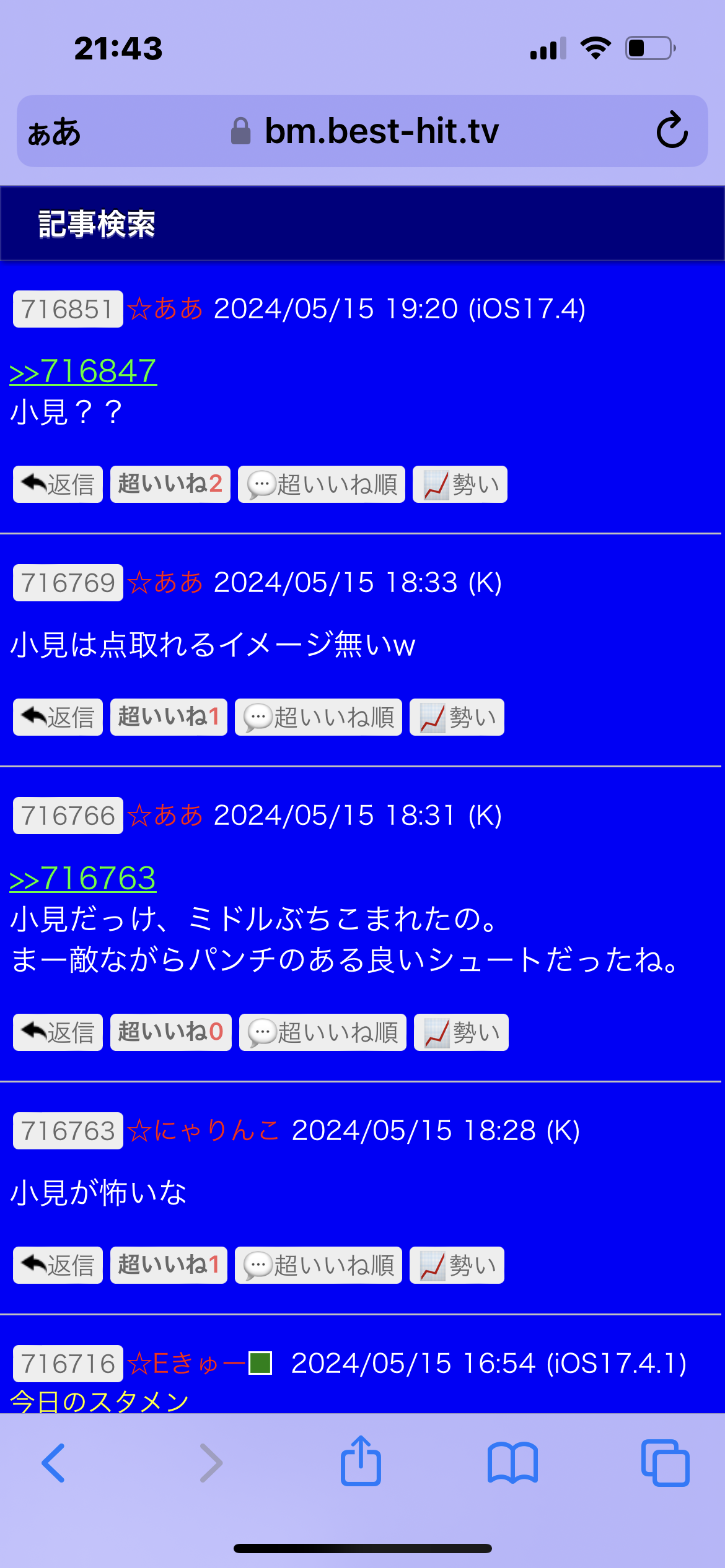Select post number 716716
The image size is (725, 1568).
[x=68, y=1364]
